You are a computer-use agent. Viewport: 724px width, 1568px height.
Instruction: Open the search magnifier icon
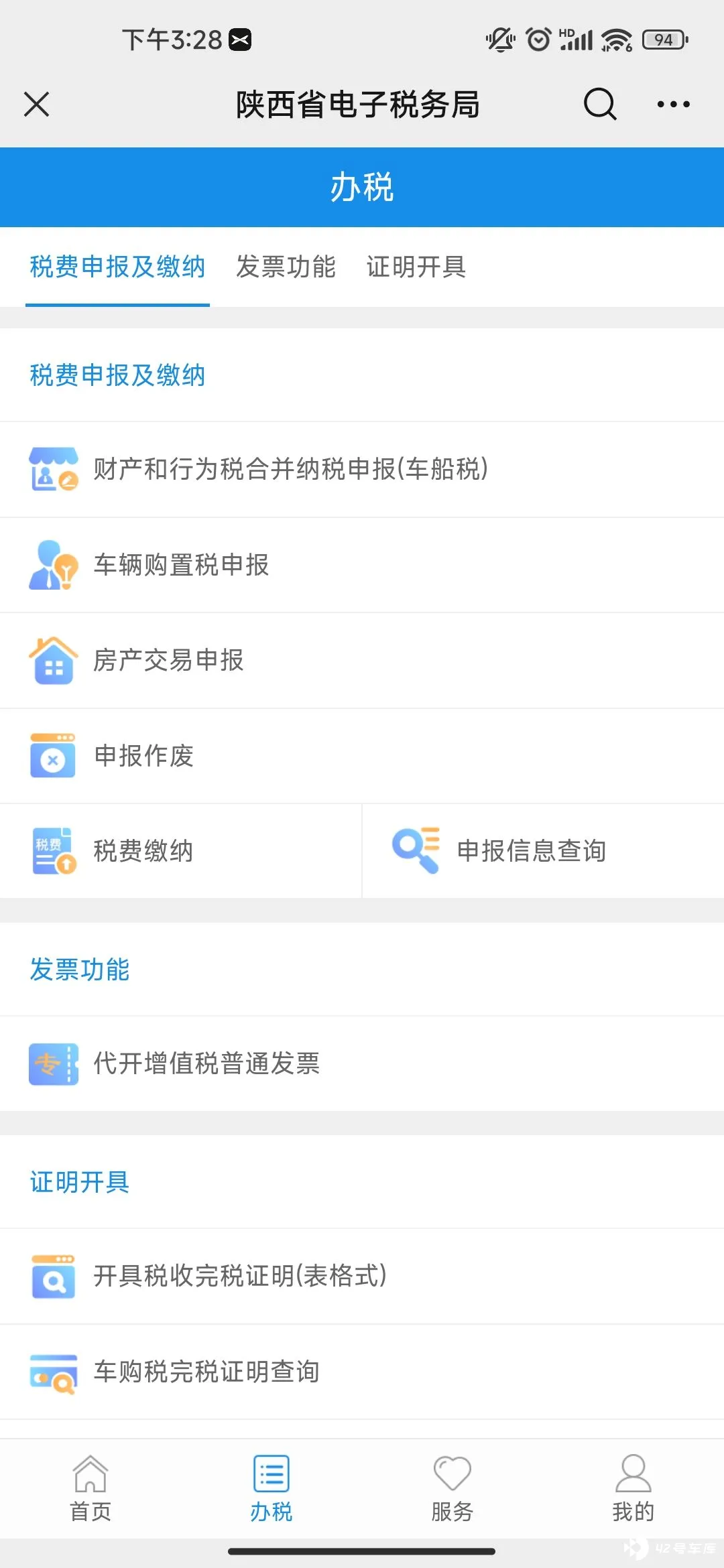600,104
